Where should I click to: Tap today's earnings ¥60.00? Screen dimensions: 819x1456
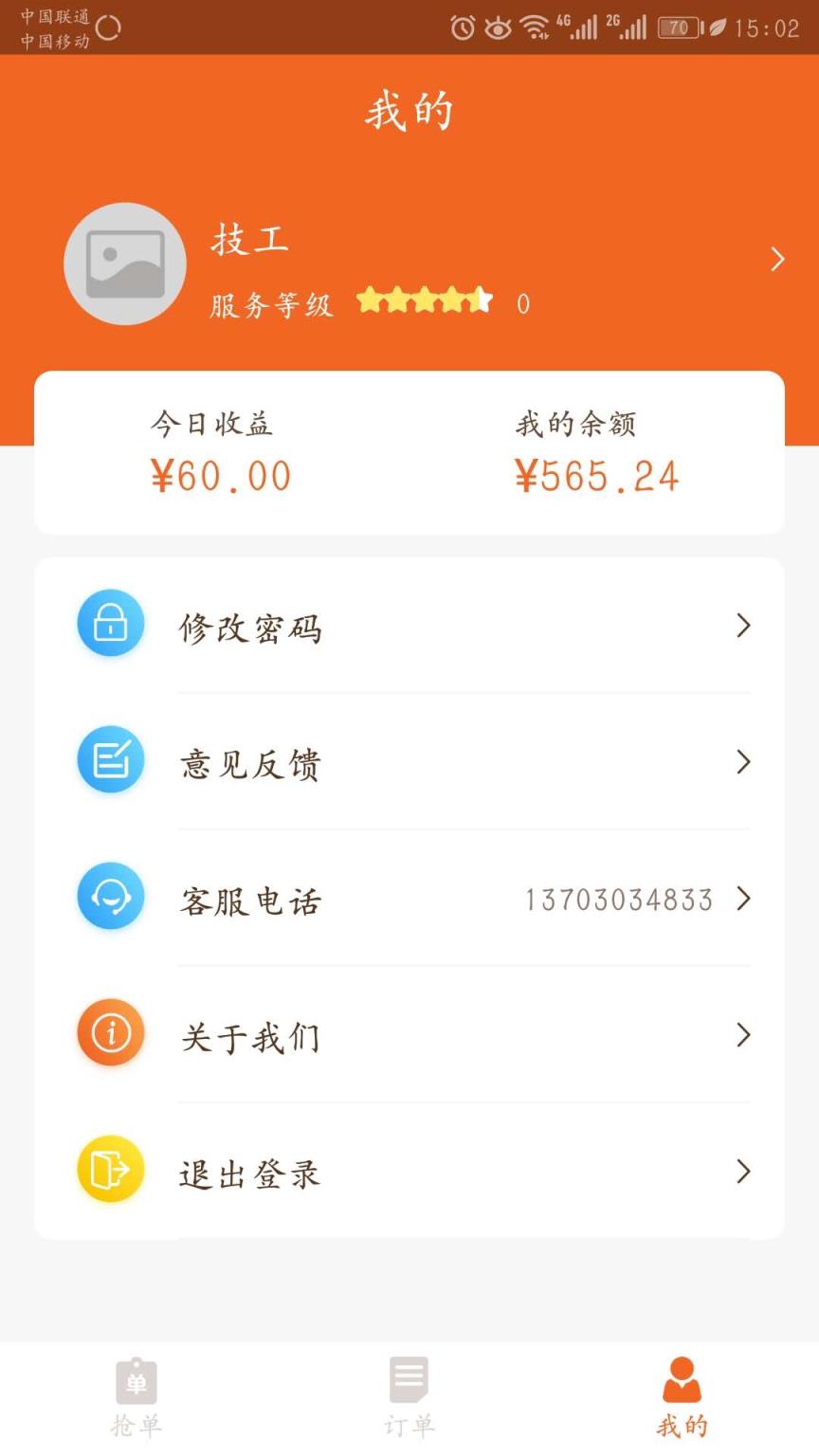(x=222, y=476)
